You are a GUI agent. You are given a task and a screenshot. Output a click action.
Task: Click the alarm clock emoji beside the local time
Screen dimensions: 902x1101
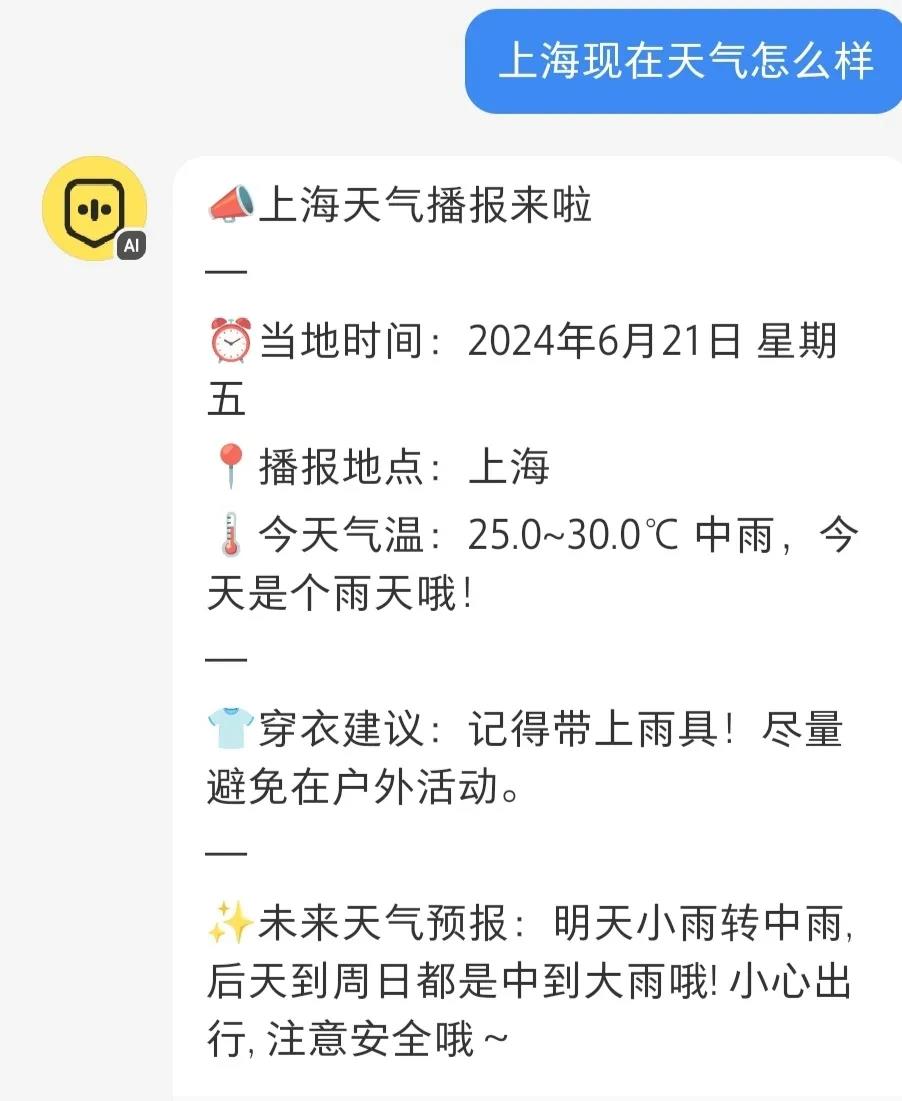tap(228, 341)
